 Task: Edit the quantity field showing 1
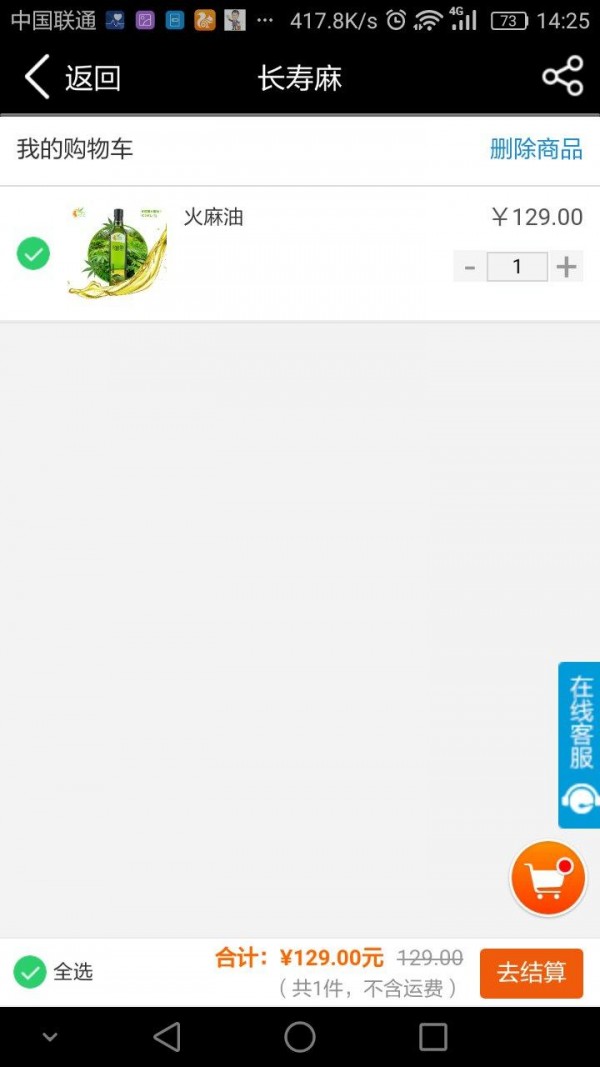pos(517,267)
